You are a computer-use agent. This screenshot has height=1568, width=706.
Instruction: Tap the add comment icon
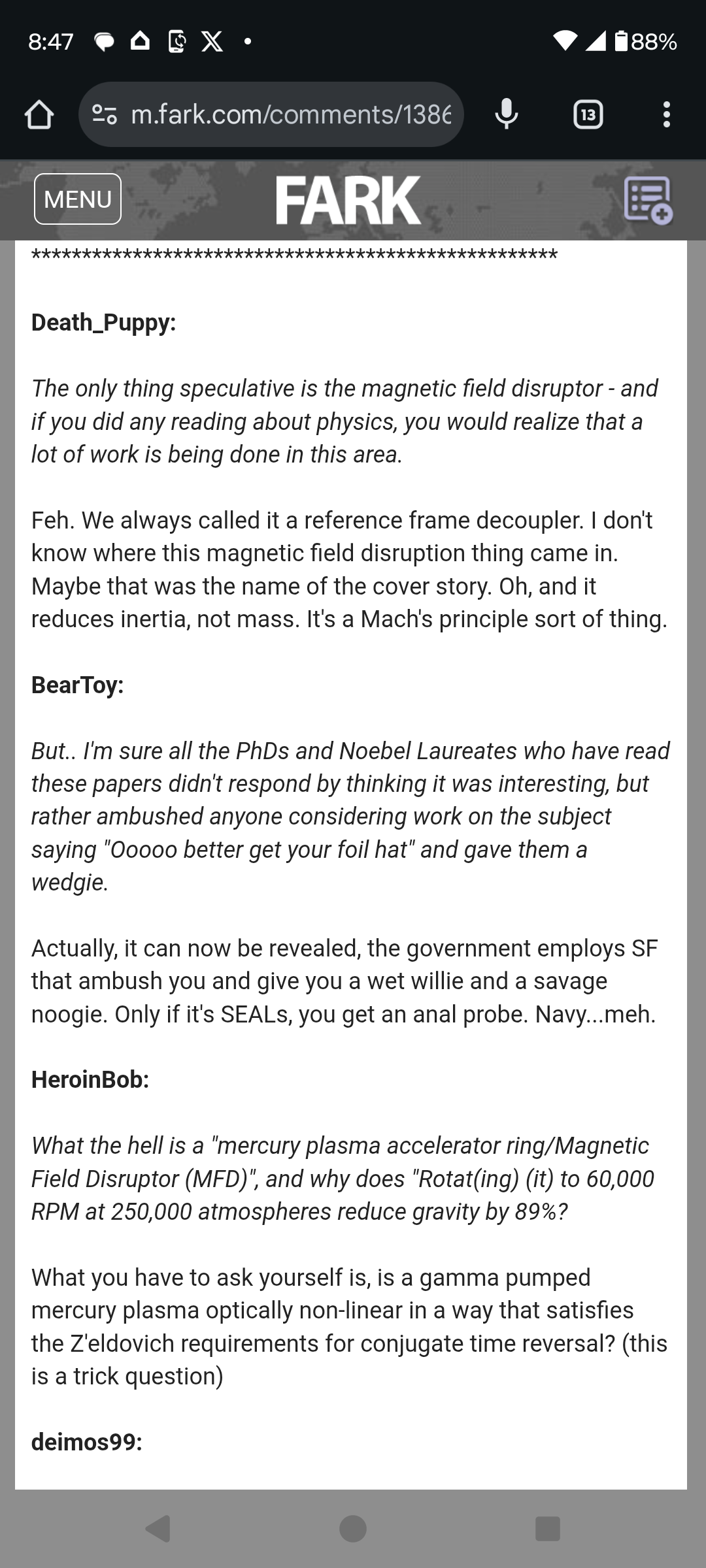pos(647,200)
